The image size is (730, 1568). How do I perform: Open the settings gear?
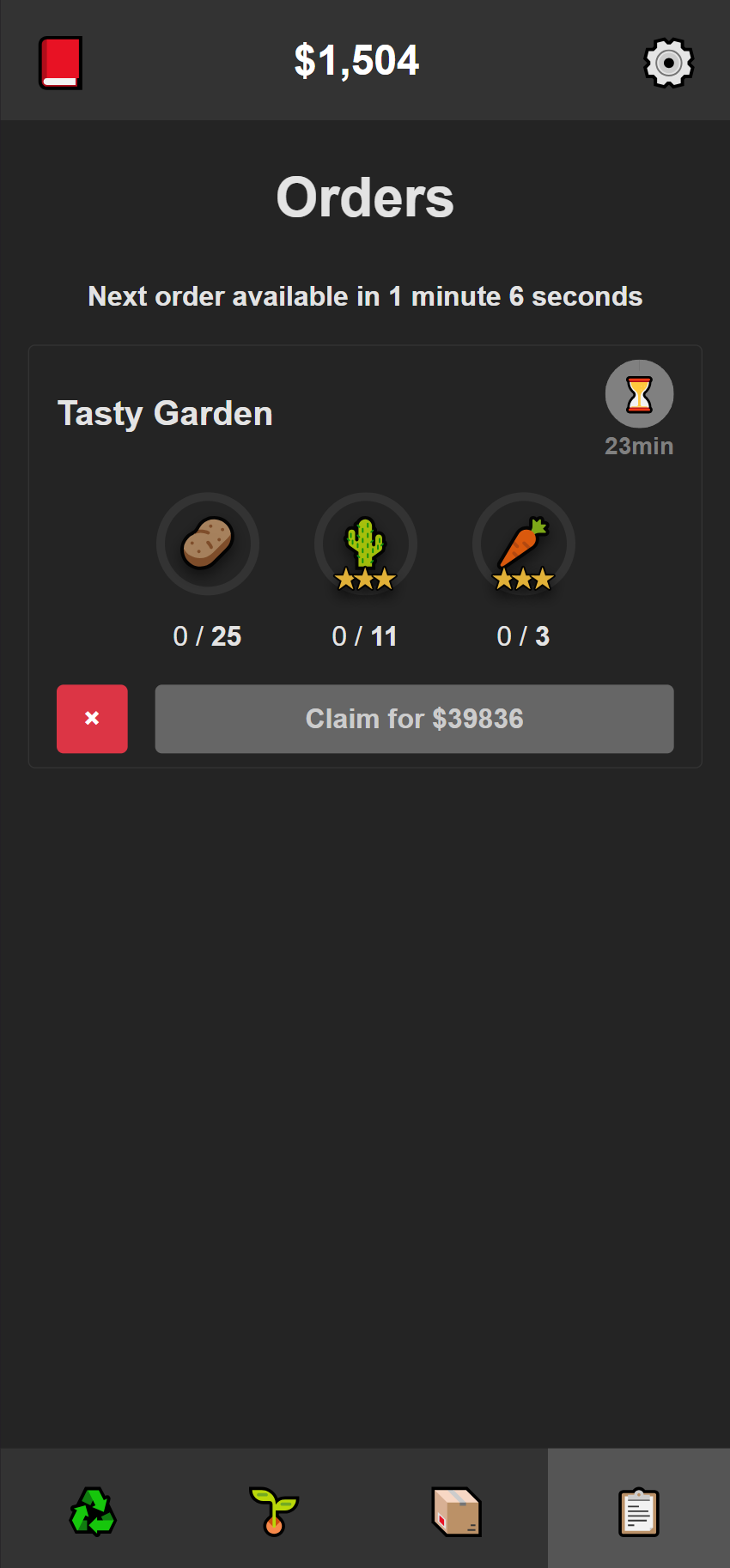(x=668, y=63)
